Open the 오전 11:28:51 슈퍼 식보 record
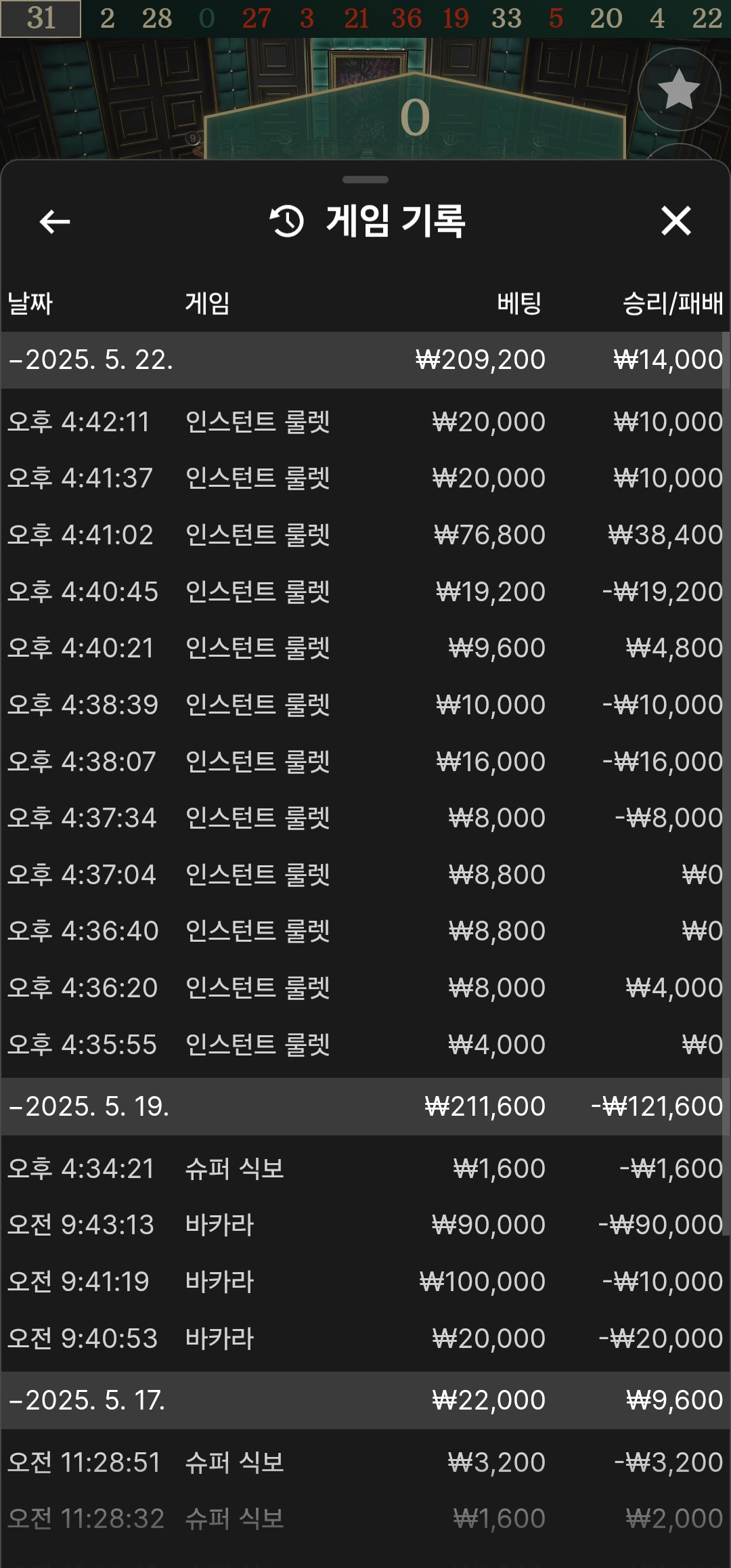This screenshot has width=731, height=1568. click(365, 1462)
